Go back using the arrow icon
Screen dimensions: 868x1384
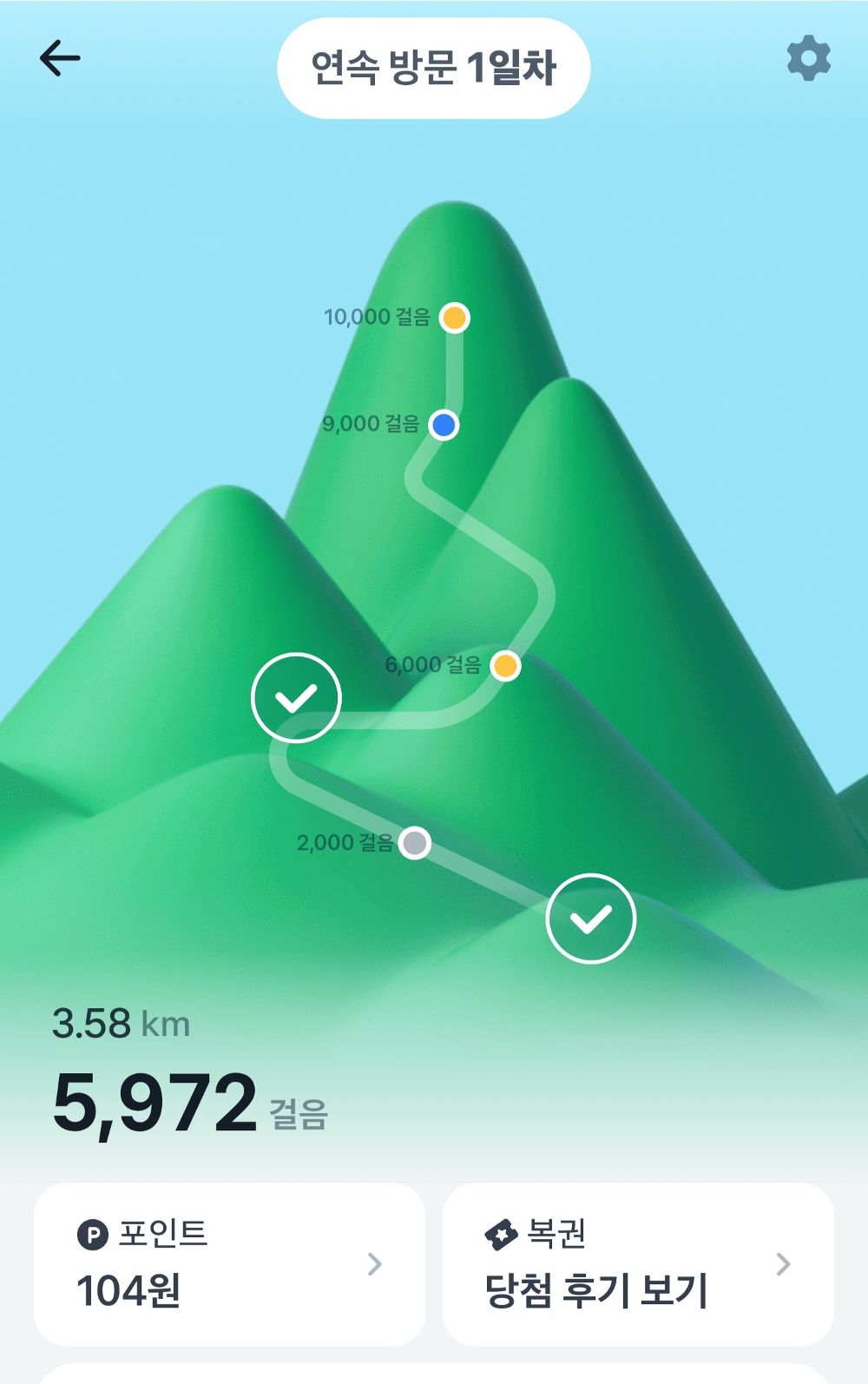[x=60, y=59]
